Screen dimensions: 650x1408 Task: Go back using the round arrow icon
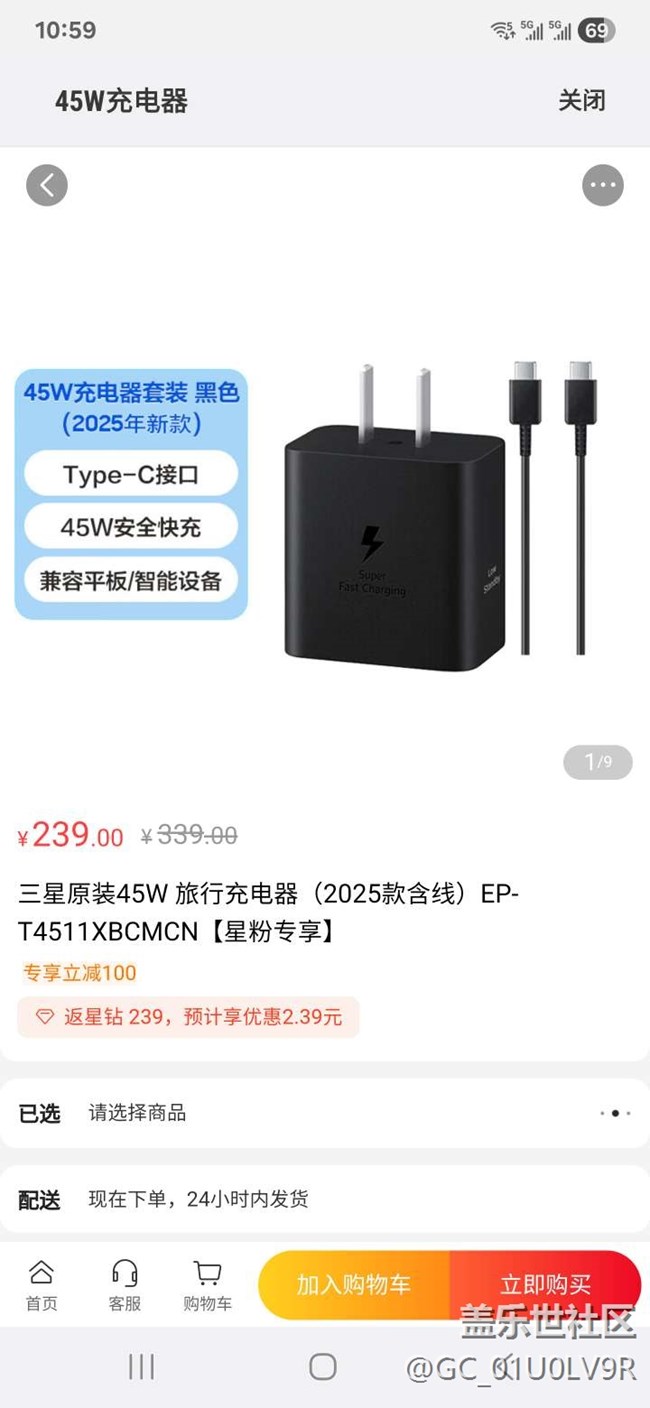point(47,185)
